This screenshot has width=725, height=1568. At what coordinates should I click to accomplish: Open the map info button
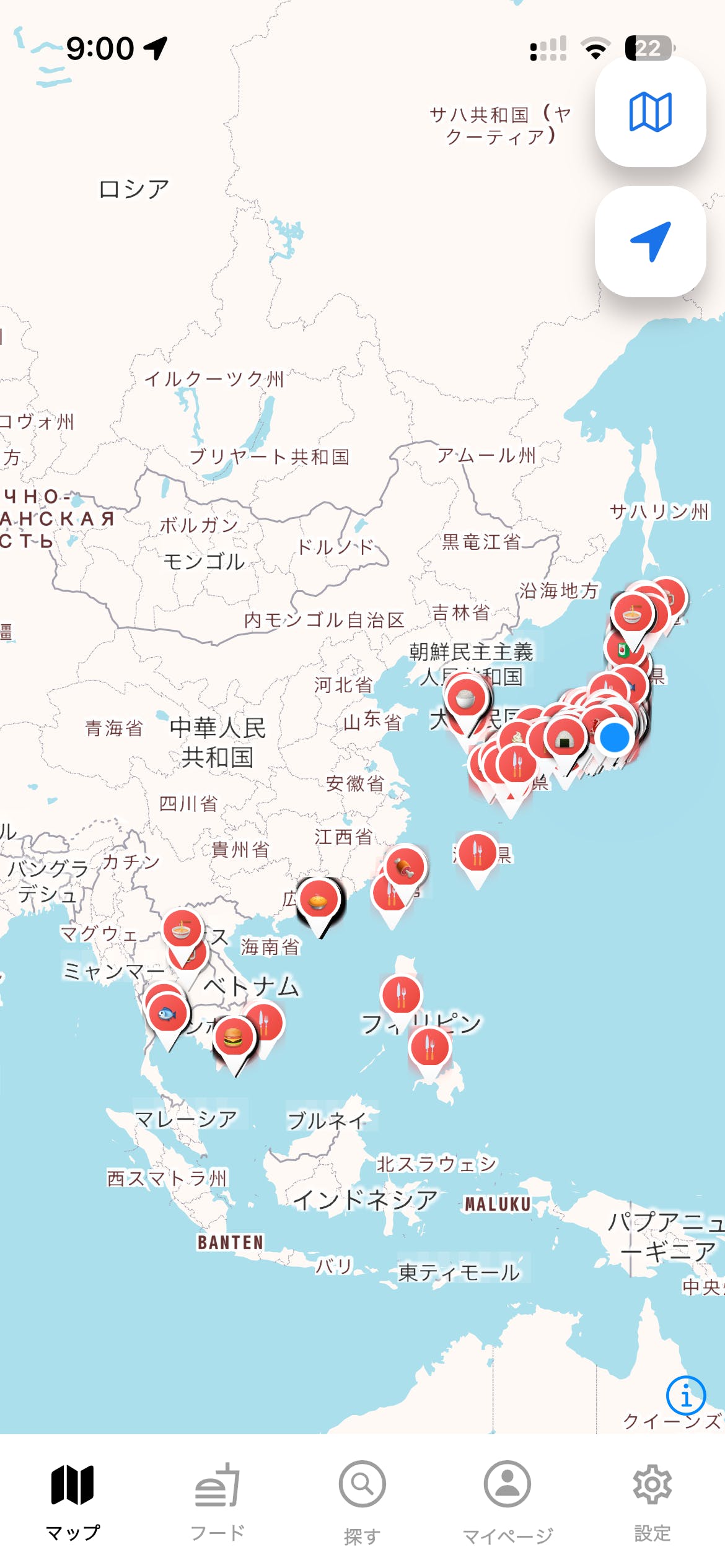(685, 1396)
